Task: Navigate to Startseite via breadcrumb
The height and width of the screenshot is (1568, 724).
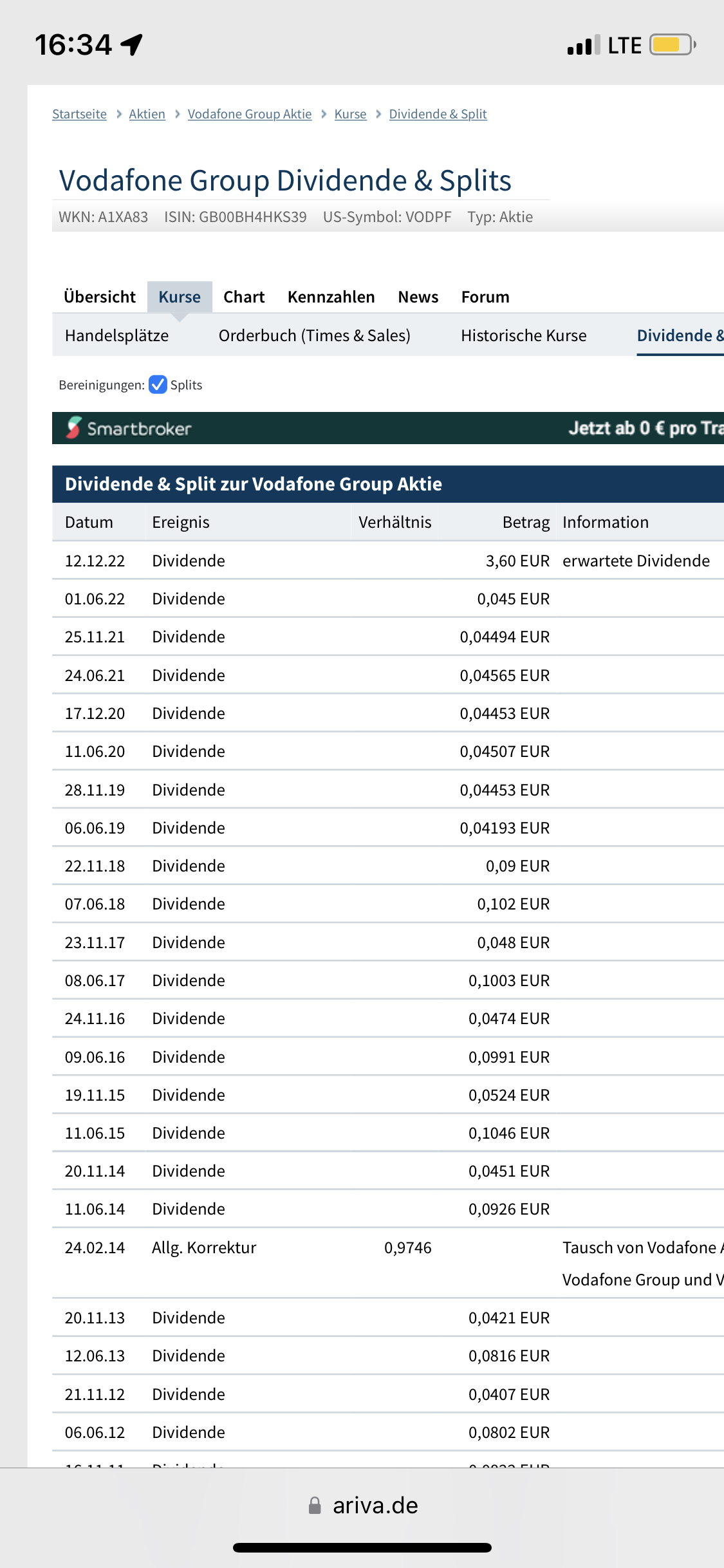Action: point(79,114)
